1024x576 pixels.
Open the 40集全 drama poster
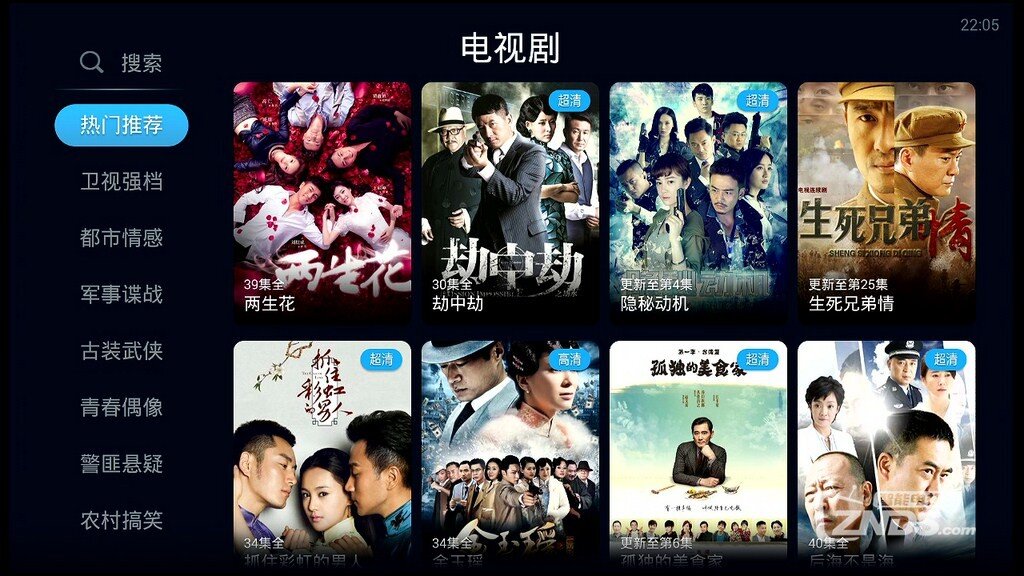click(x=886, y=450)
